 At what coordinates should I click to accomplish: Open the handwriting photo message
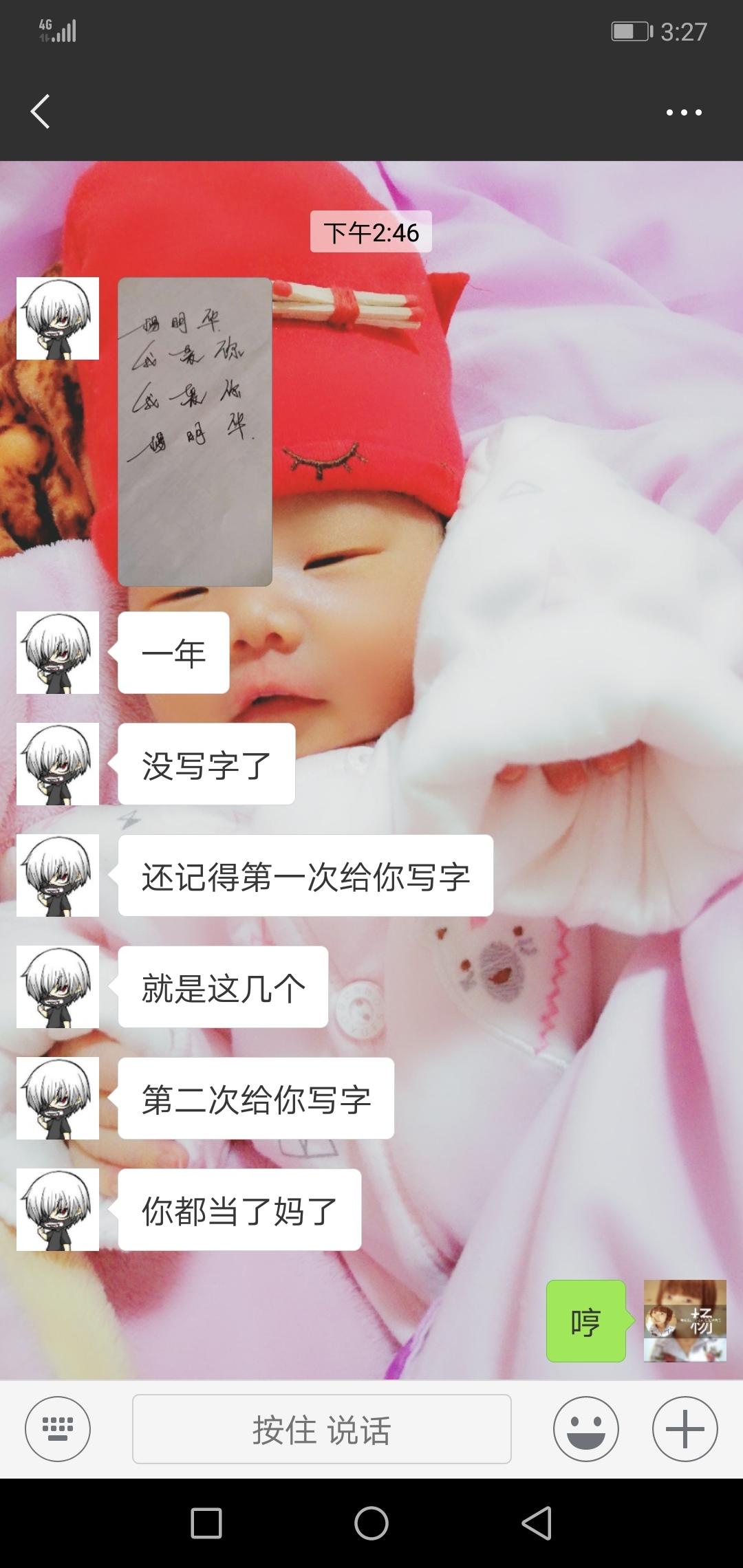tap(195, 431)
